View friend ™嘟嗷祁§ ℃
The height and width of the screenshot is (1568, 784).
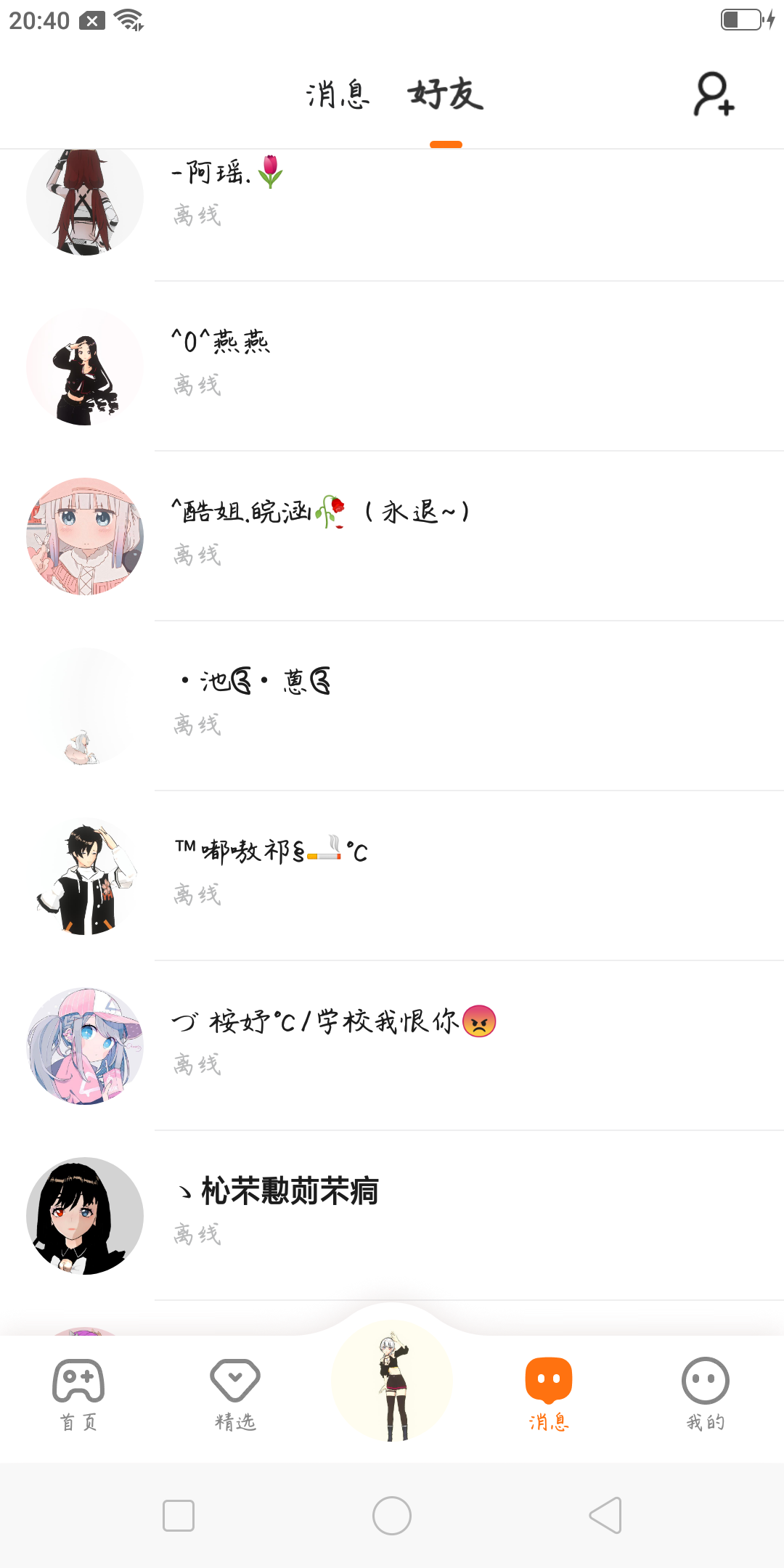point(392,875)
